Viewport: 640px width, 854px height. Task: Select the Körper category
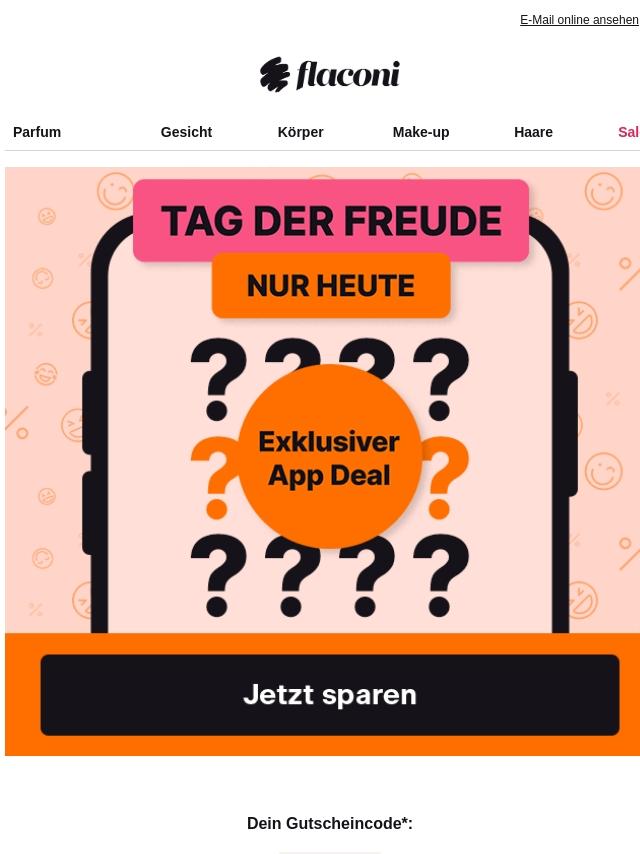300,132
